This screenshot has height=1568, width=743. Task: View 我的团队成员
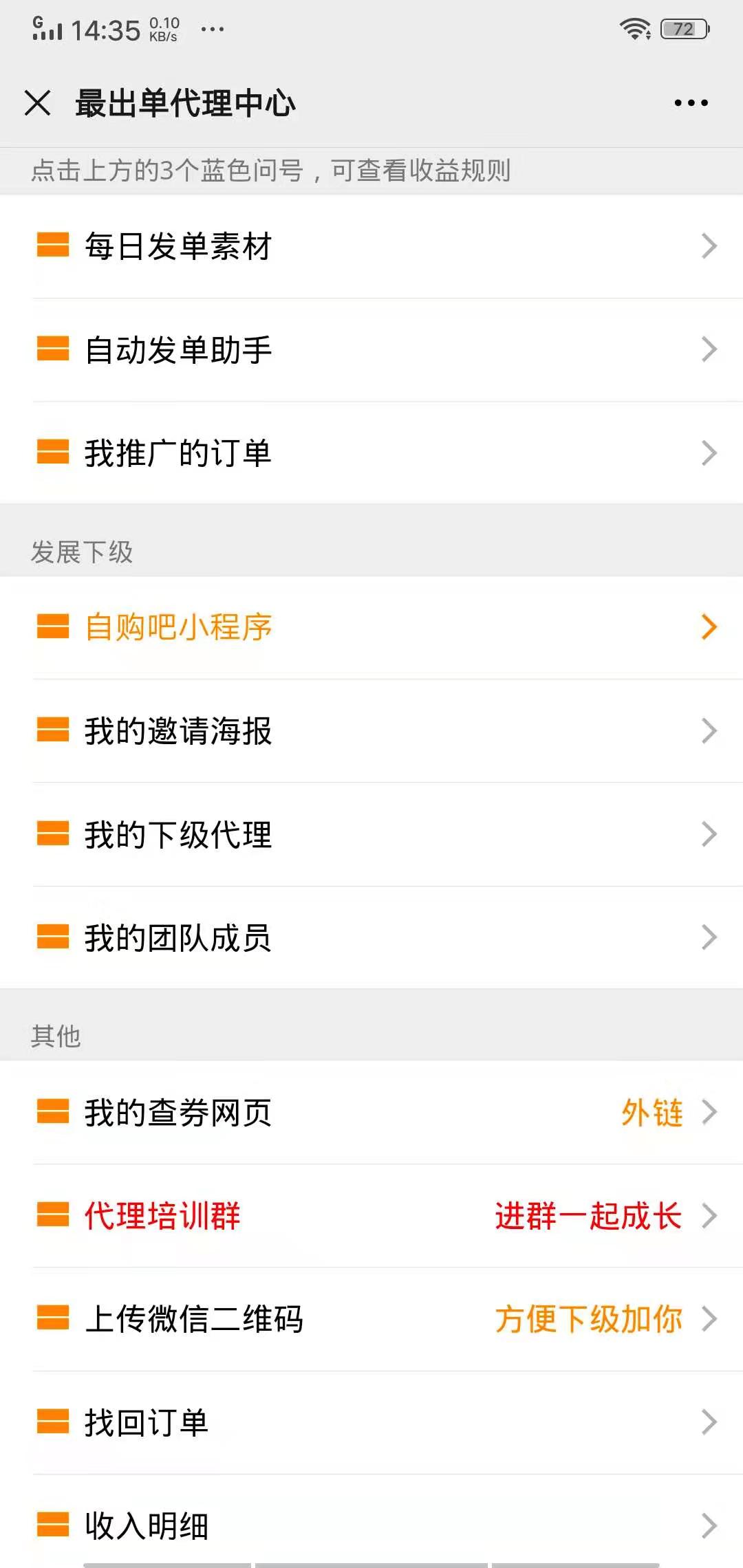pos(371,937)
